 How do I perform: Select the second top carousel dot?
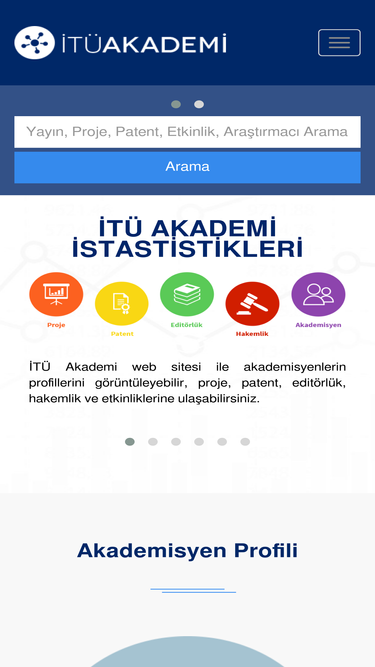click(x=199, y=104)
